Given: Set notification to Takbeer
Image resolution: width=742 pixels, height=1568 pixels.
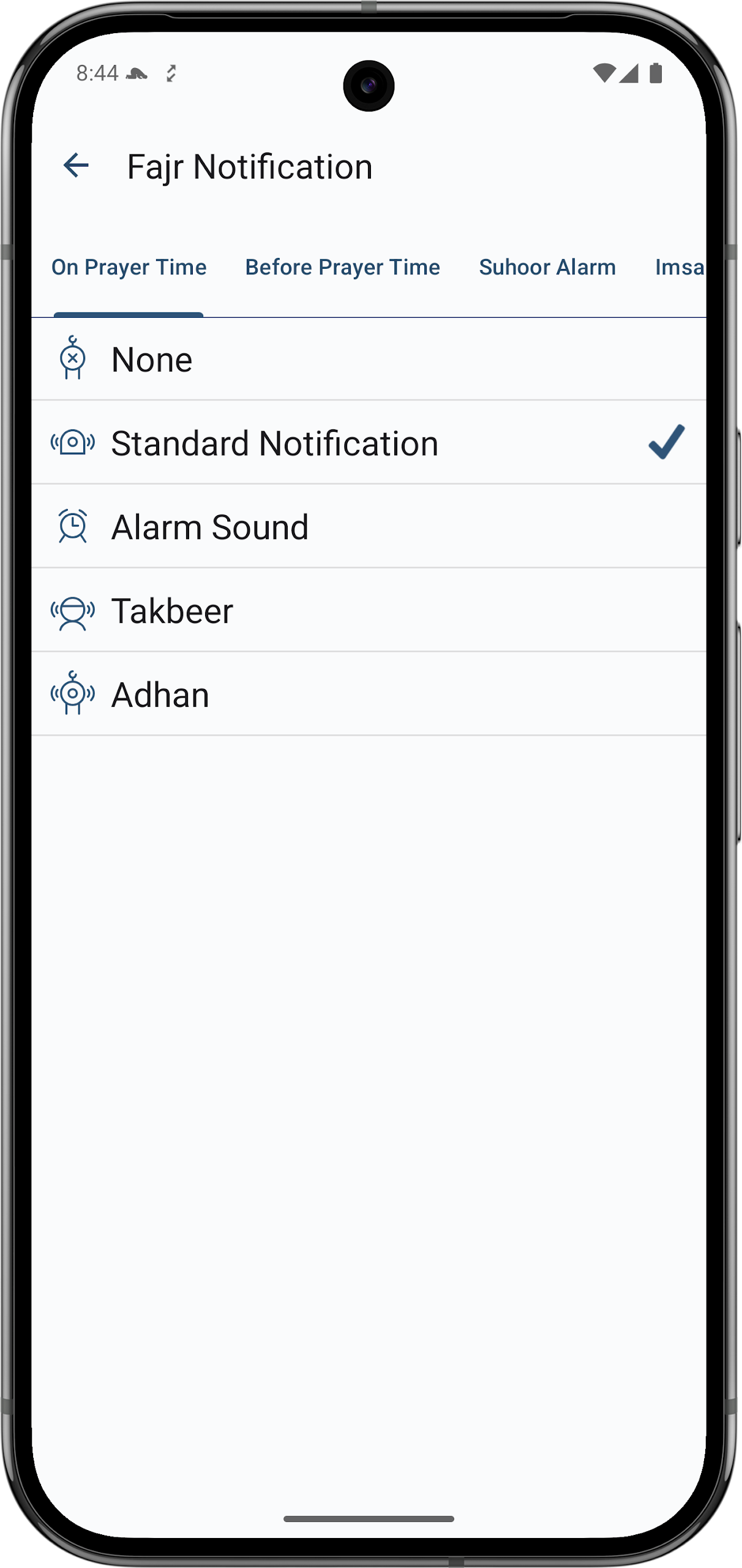Looking at the screenshot, I should point(369,611).
